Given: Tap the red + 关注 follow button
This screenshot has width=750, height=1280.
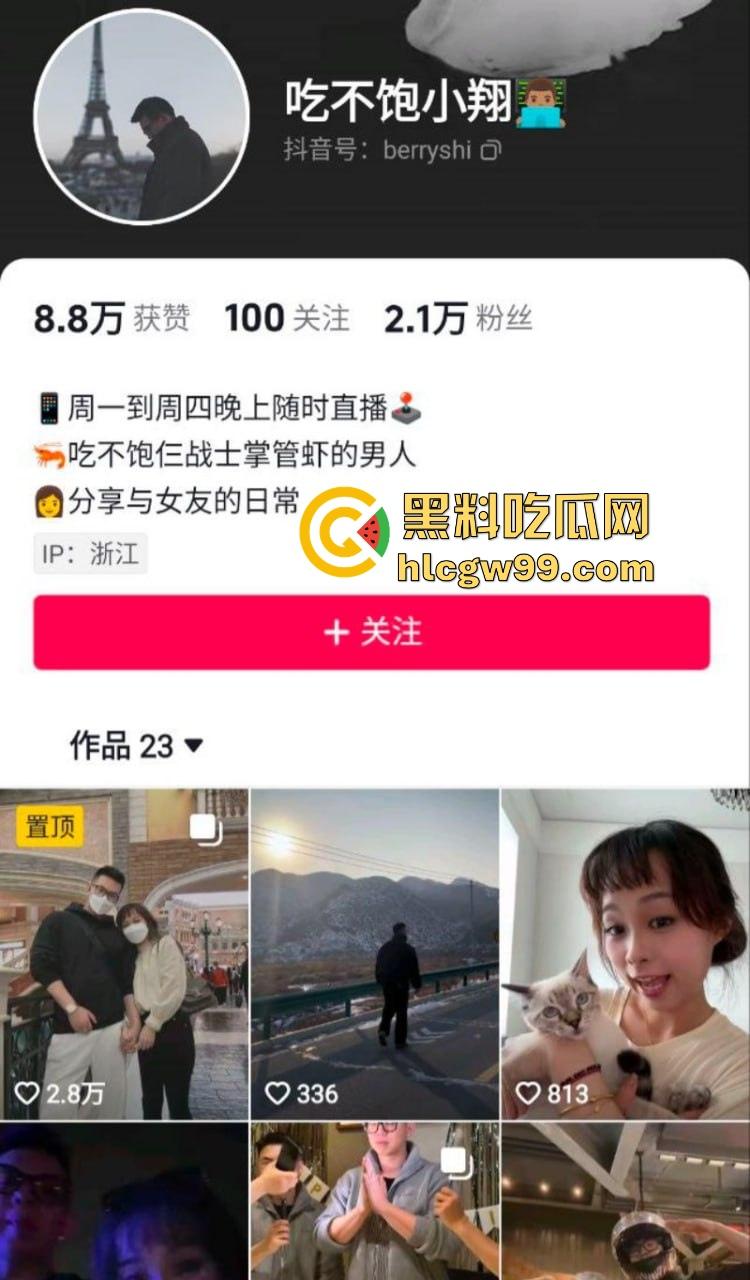Looking at the screenshot, I should coord(375,630).
